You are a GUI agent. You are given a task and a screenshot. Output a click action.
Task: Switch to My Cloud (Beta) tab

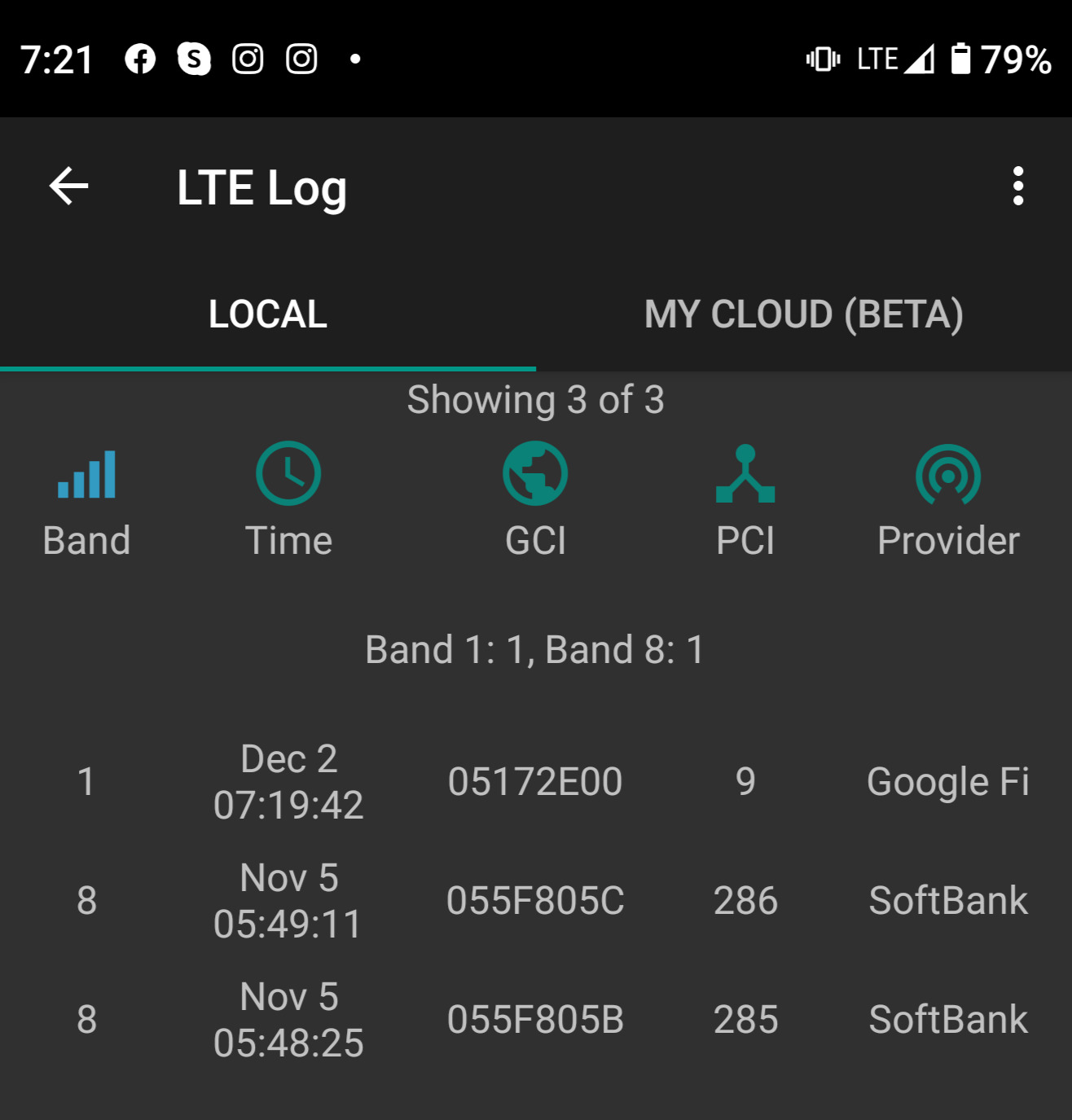pyautogui.click(x=803, y=314)
